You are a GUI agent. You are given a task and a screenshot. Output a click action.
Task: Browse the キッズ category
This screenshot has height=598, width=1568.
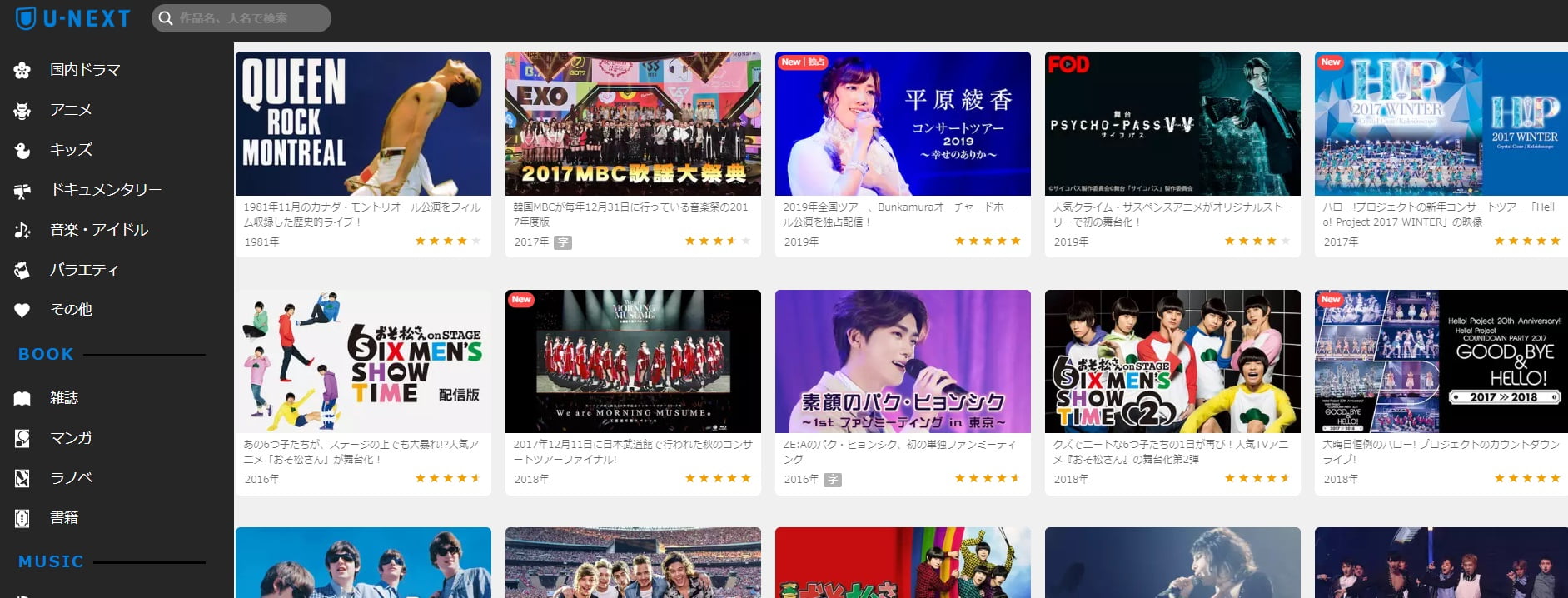click(71, 150)
